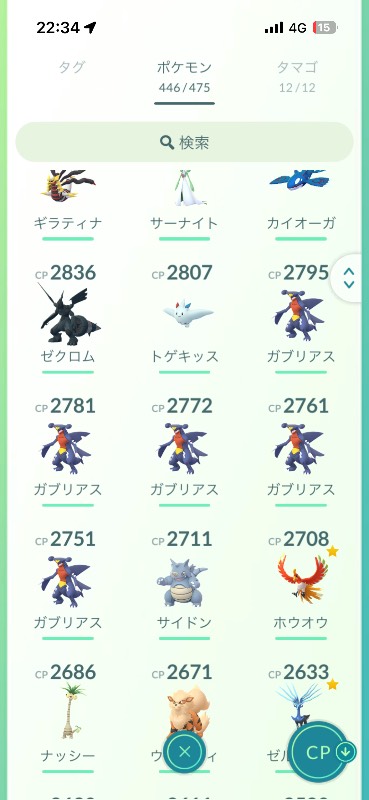Open ゼクロム with CP 2836

coord(68,318)
